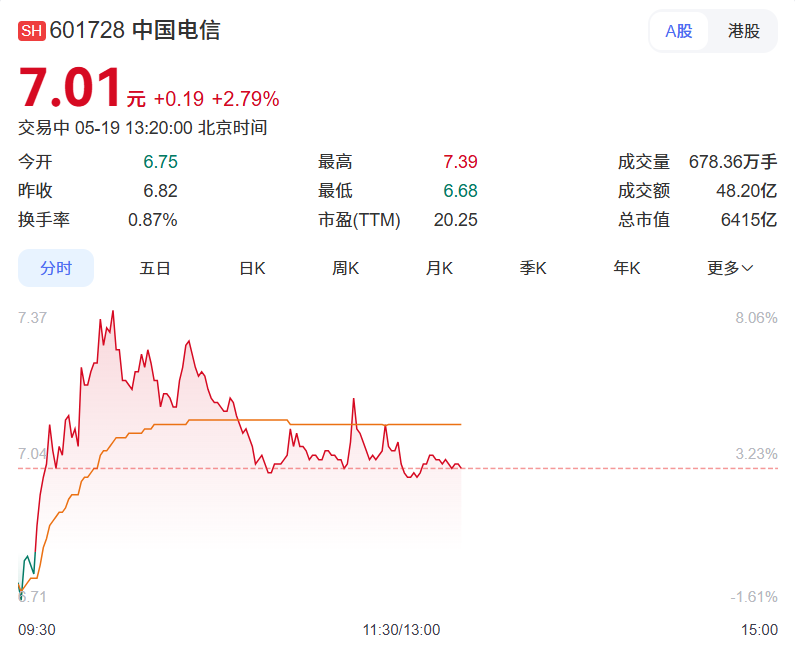
Task: Switch to the 周K chart
Action: coord(345,268)
